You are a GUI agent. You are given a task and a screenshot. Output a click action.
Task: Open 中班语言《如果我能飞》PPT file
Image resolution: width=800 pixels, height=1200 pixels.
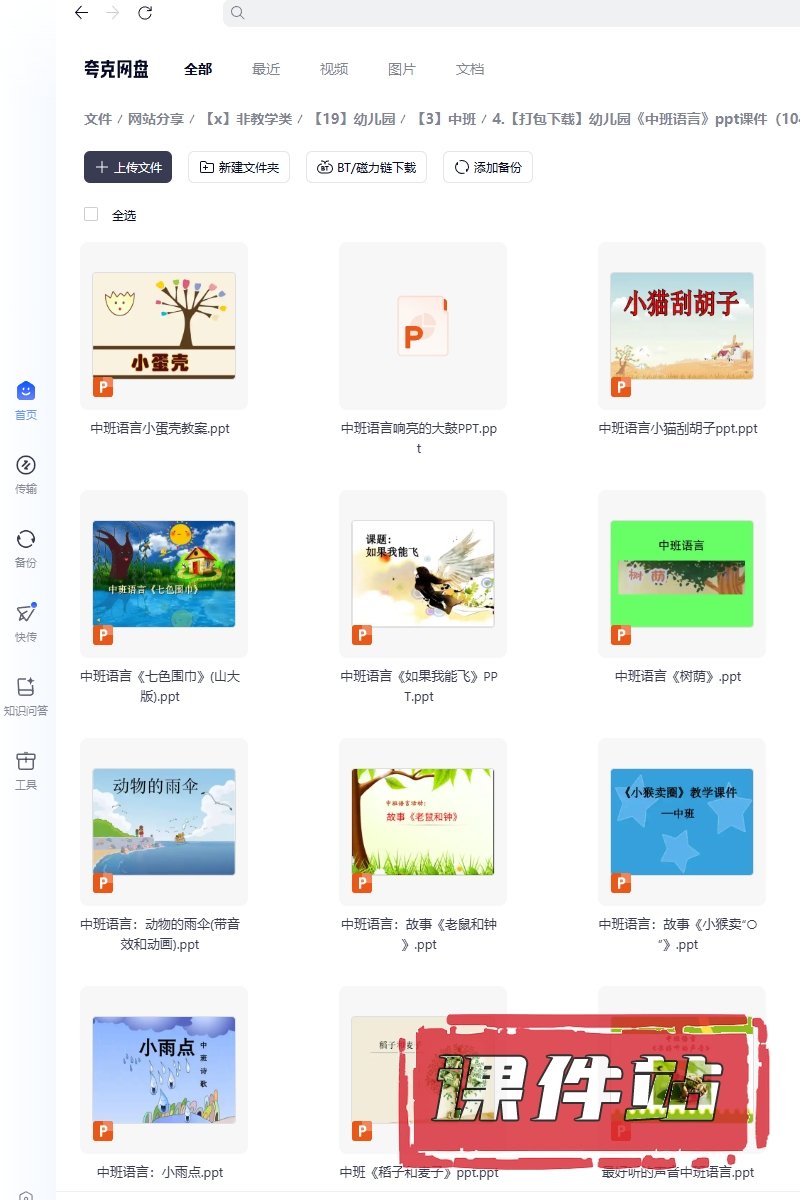point(423,573)
